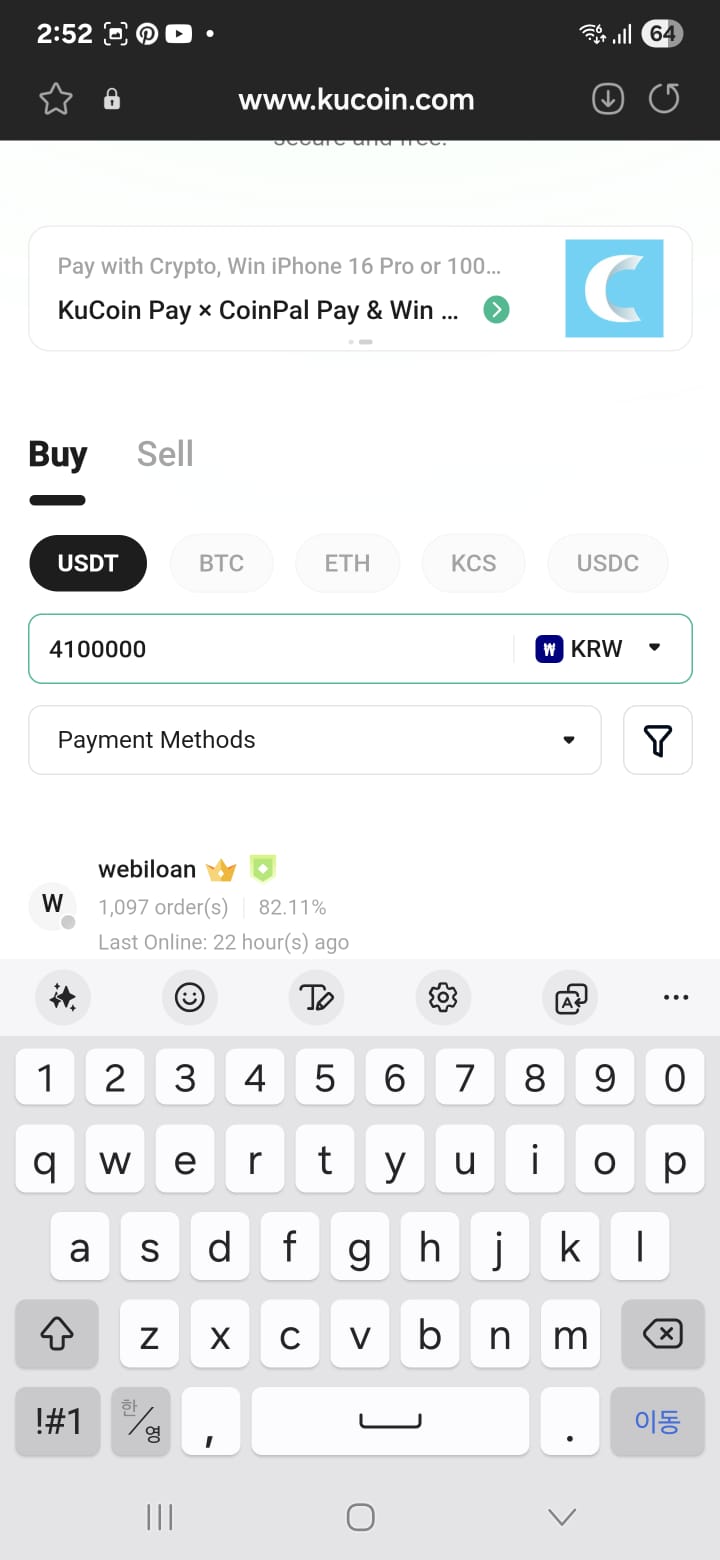Switch to the Sell tab
Viewport: 720px width, 1560px height.
coord(165,454)
